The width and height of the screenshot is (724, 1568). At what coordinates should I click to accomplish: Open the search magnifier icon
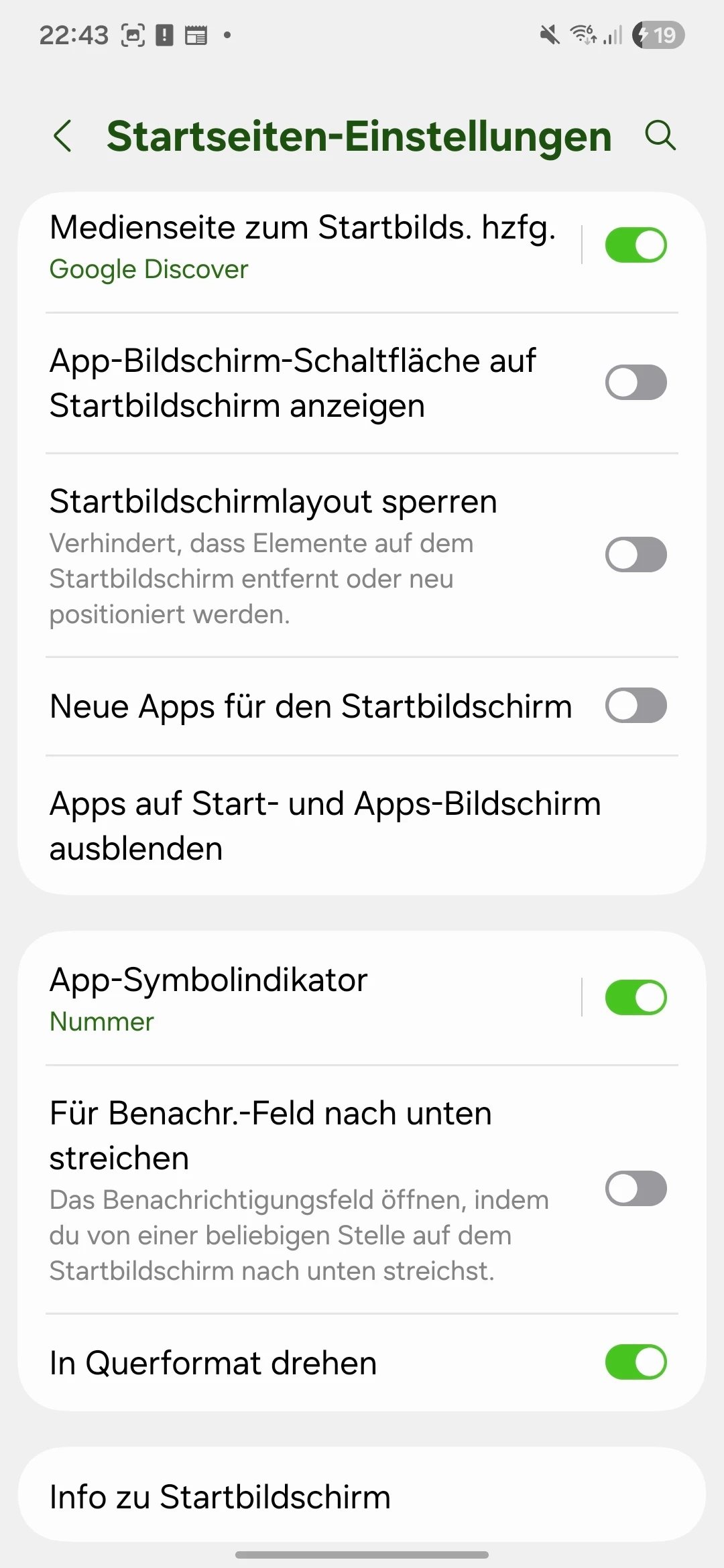point(660,135)
